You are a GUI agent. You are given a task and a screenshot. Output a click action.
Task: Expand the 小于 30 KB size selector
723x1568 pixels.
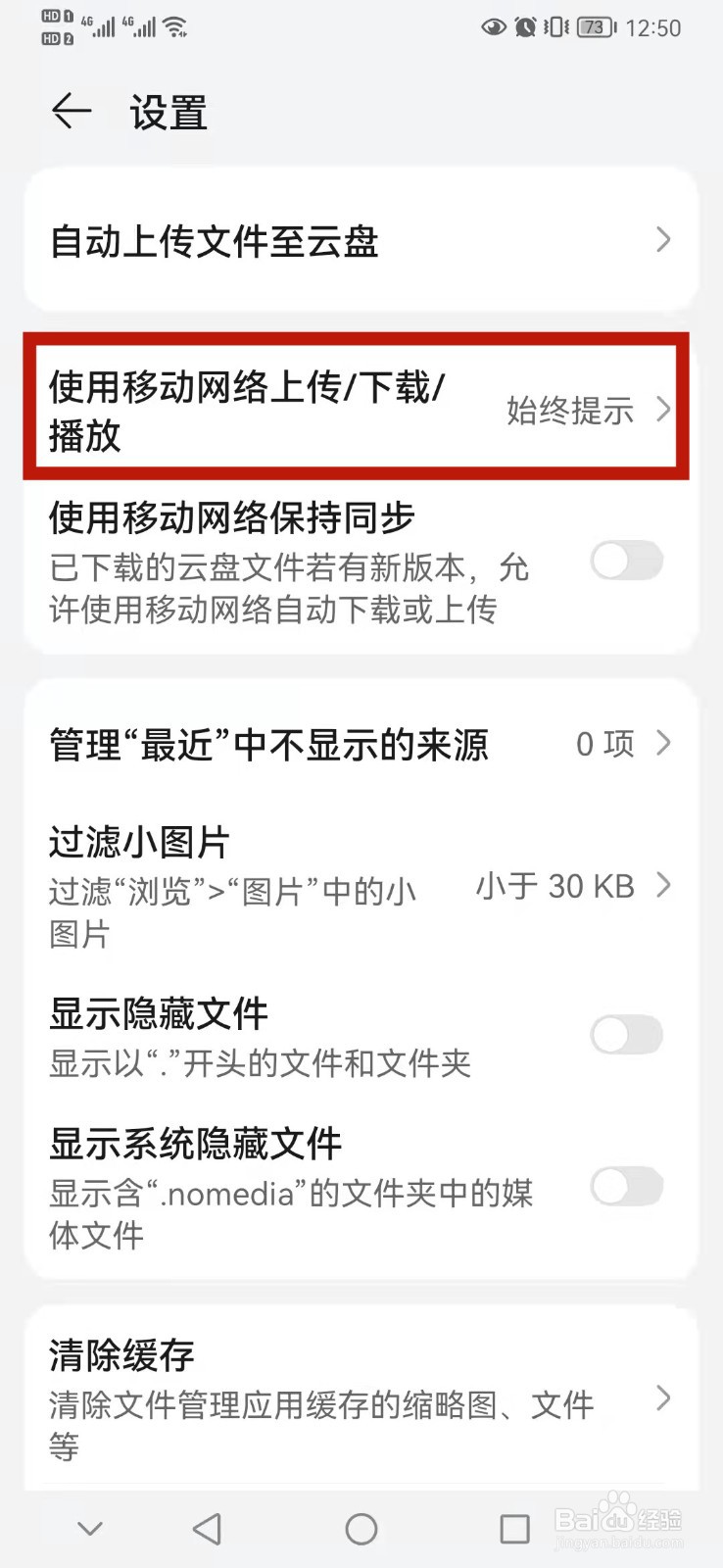click(663, 887)
